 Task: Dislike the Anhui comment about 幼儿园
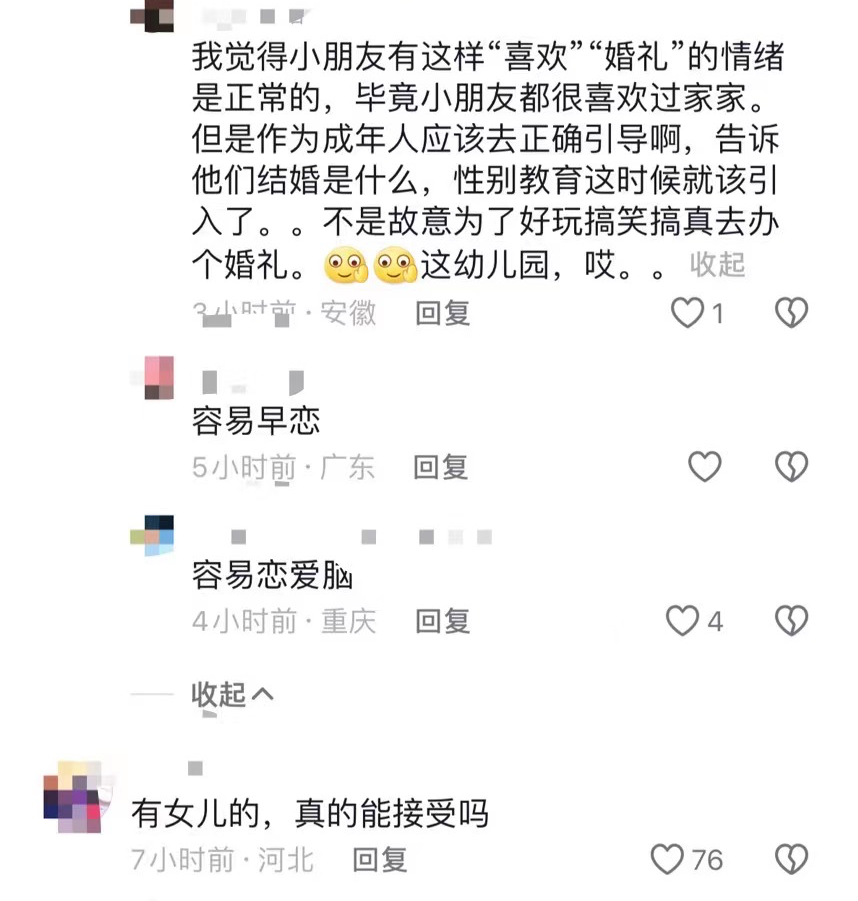(792, 314)
